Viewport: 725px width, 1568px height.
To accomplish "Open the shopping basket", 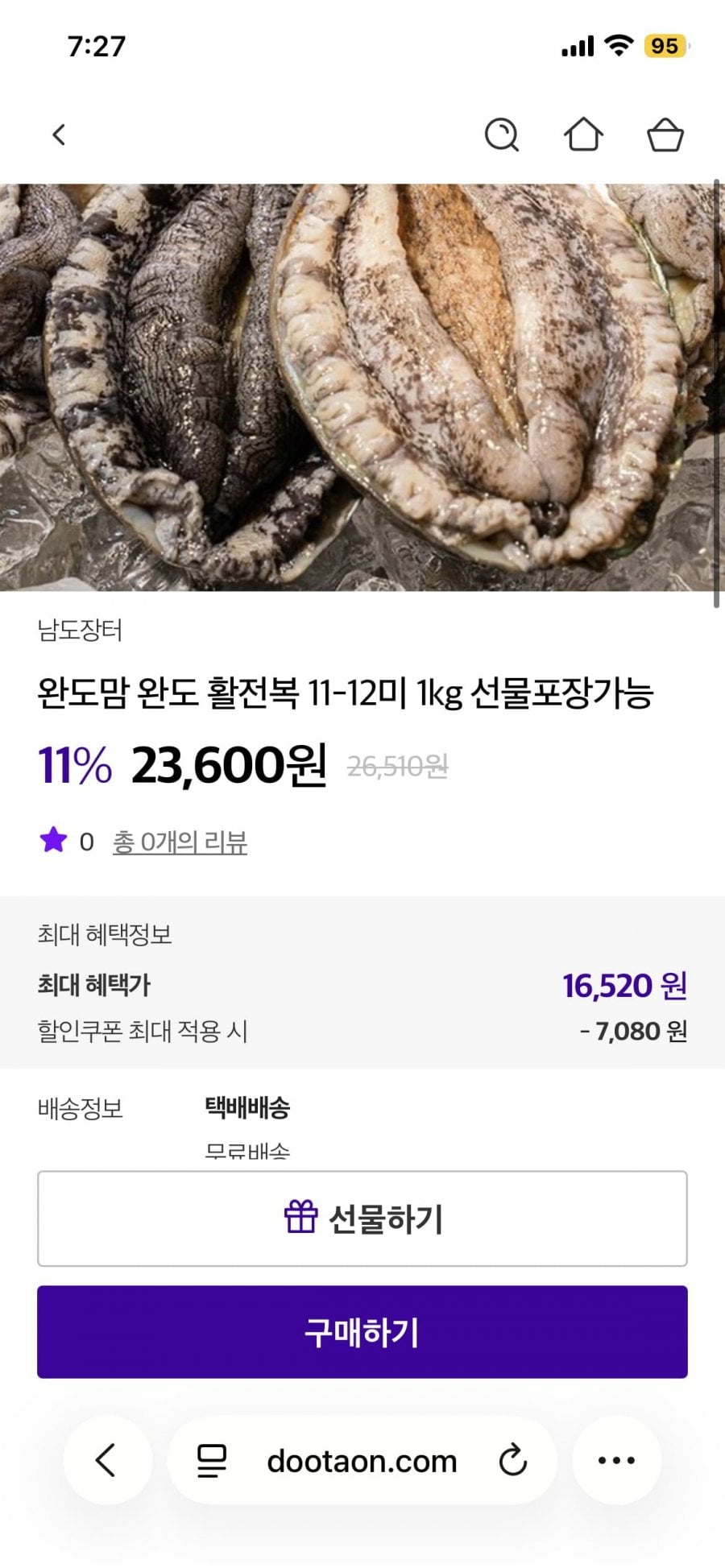I will [x=665, y=134].
